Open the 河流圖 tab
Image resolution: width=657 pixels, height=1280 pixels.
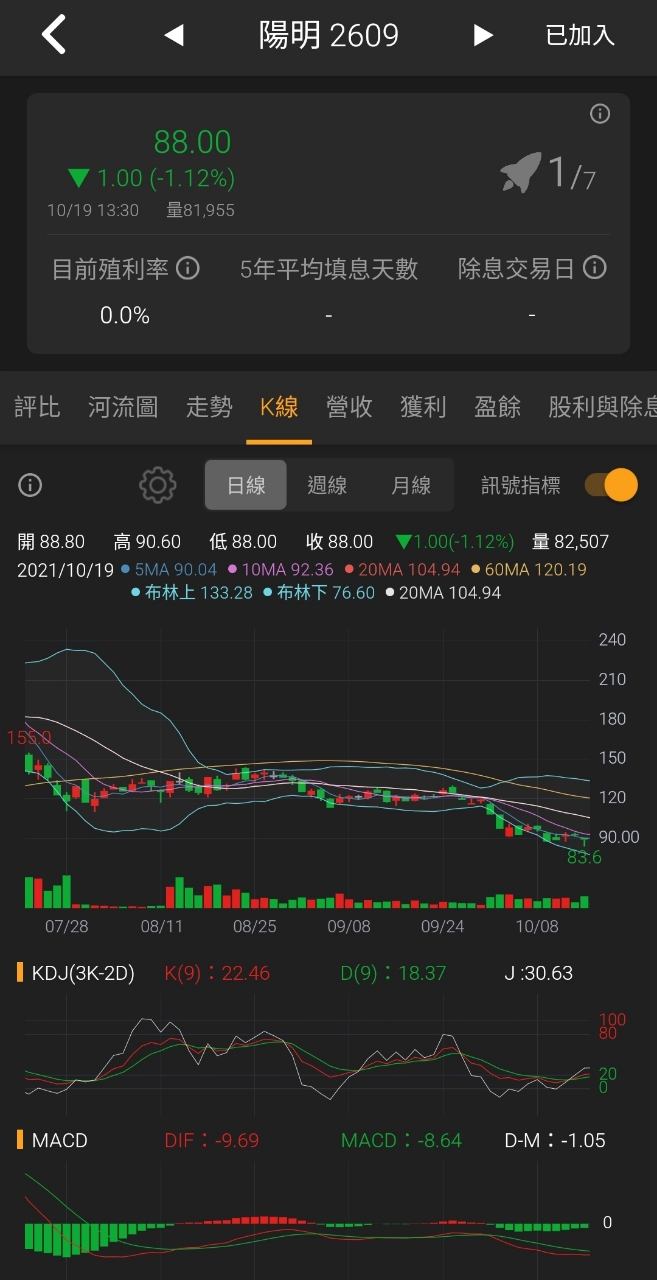pyautogui.click(x=123, y=407)
